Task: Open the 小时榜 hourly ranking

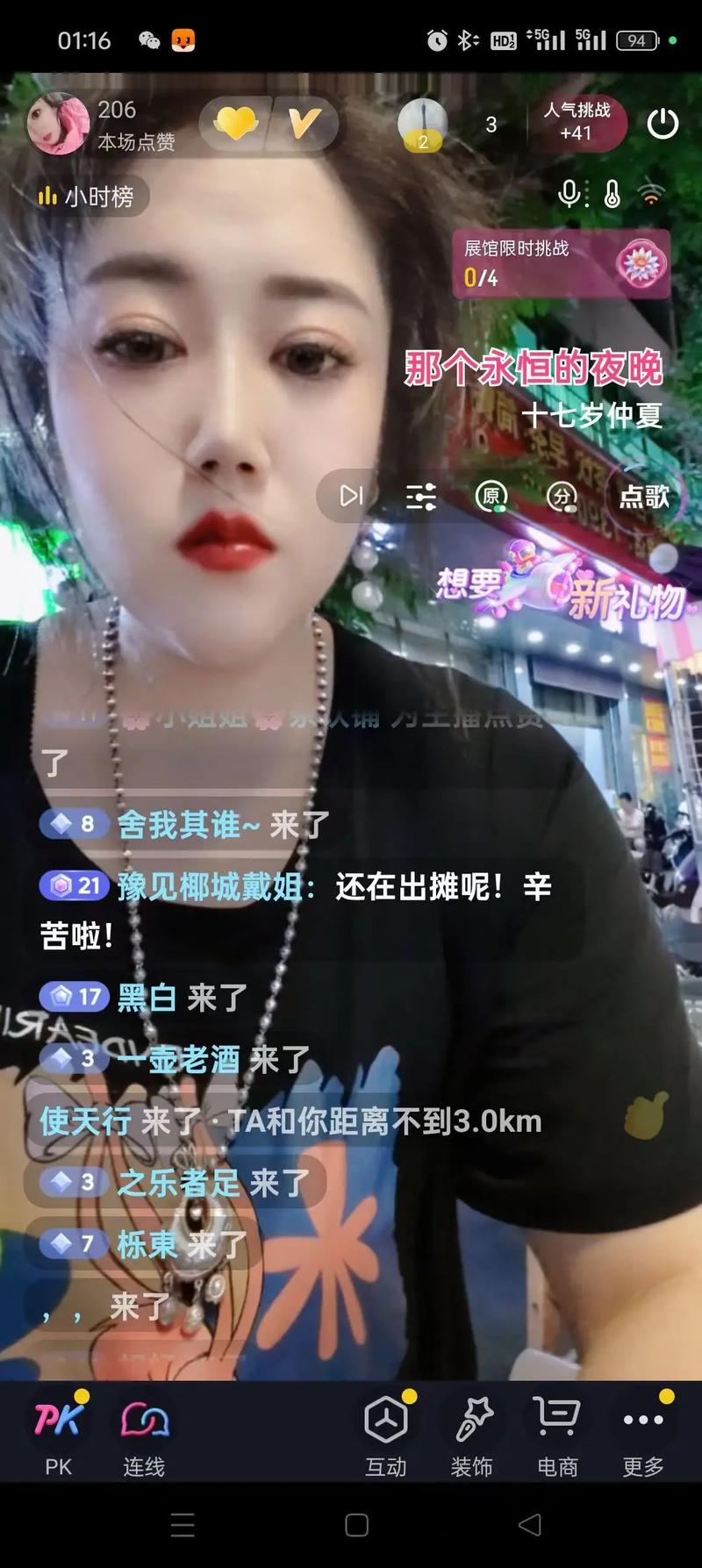Action: 88,197
